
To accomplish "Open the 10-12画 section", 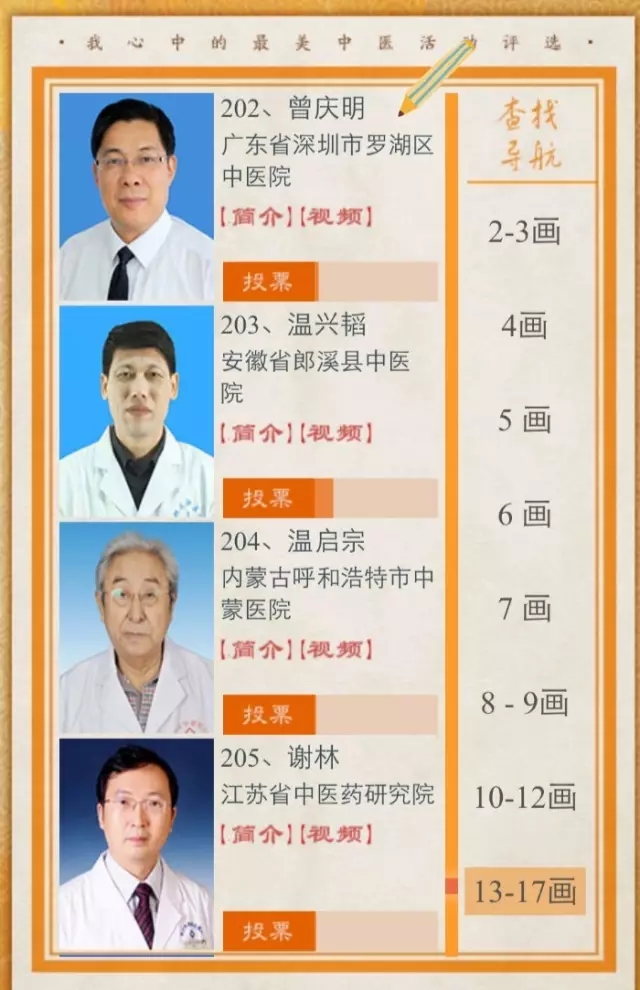I will pos(525,797).
